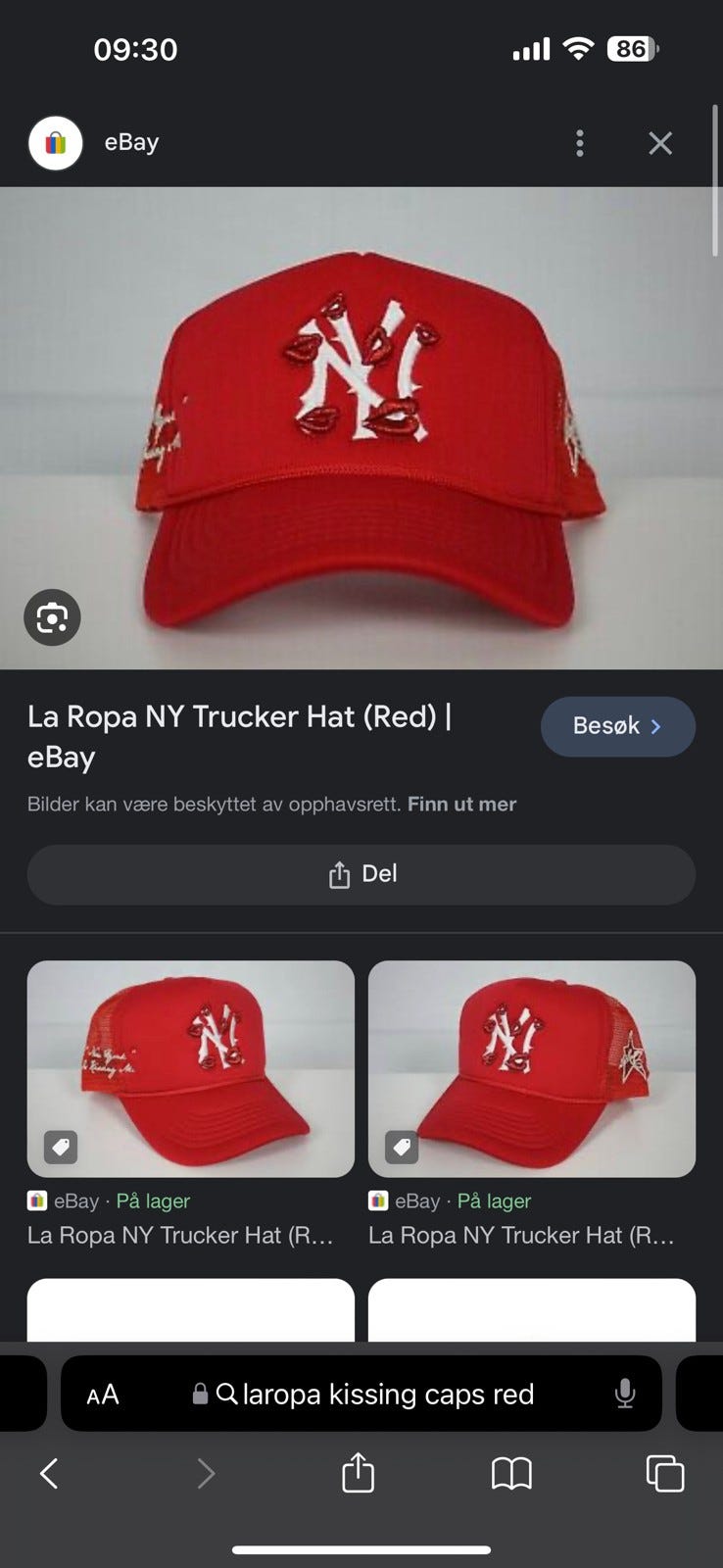This screenshot has height=1568, width=723.
Task: Edit the 'laropa kissing caps red' address bar
Action: tap(388, 1394)
